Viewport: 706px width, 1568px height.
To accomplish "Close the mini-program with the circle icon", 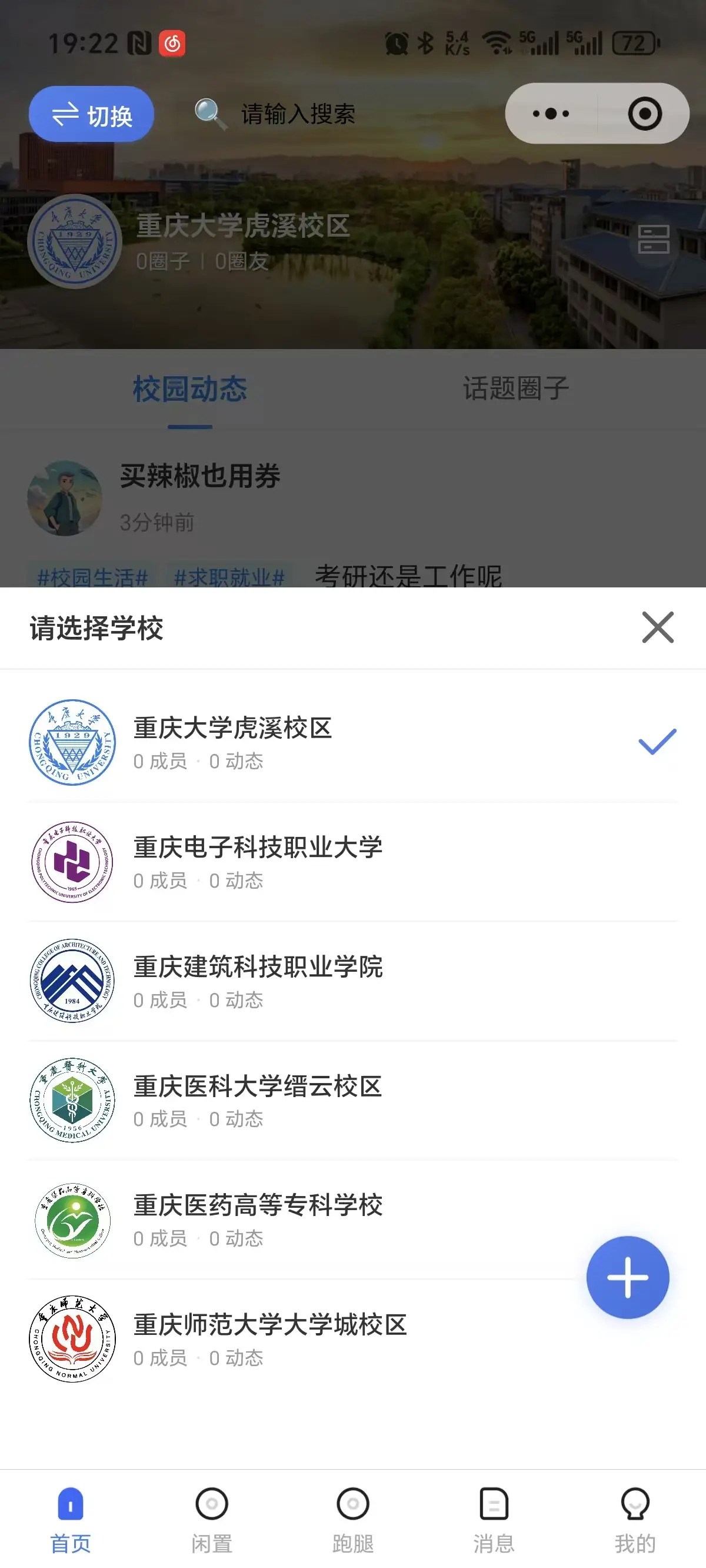I will tap(645, 114).
